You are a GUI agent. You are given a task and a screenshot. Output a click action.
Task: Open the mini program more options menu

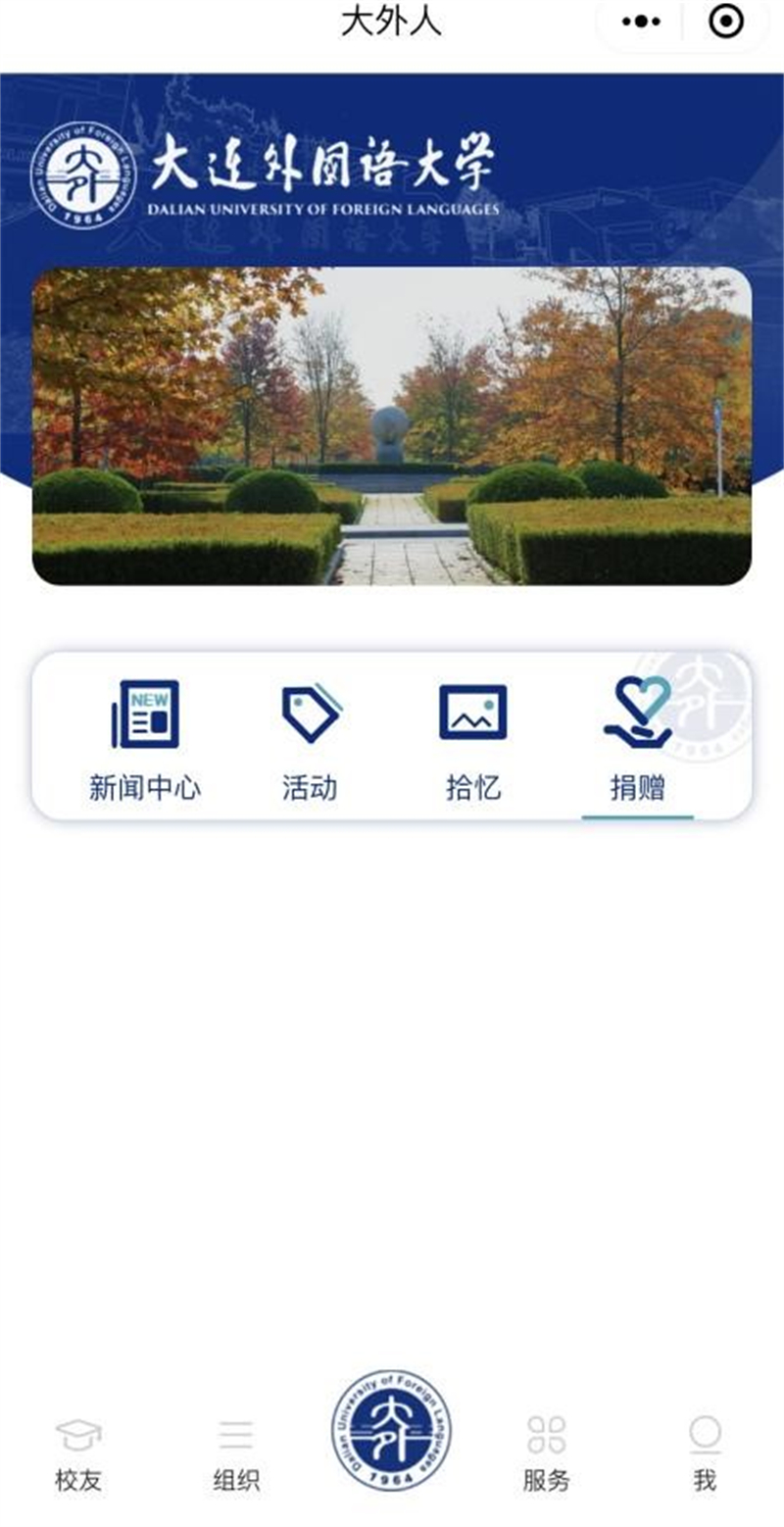point(641,22)
